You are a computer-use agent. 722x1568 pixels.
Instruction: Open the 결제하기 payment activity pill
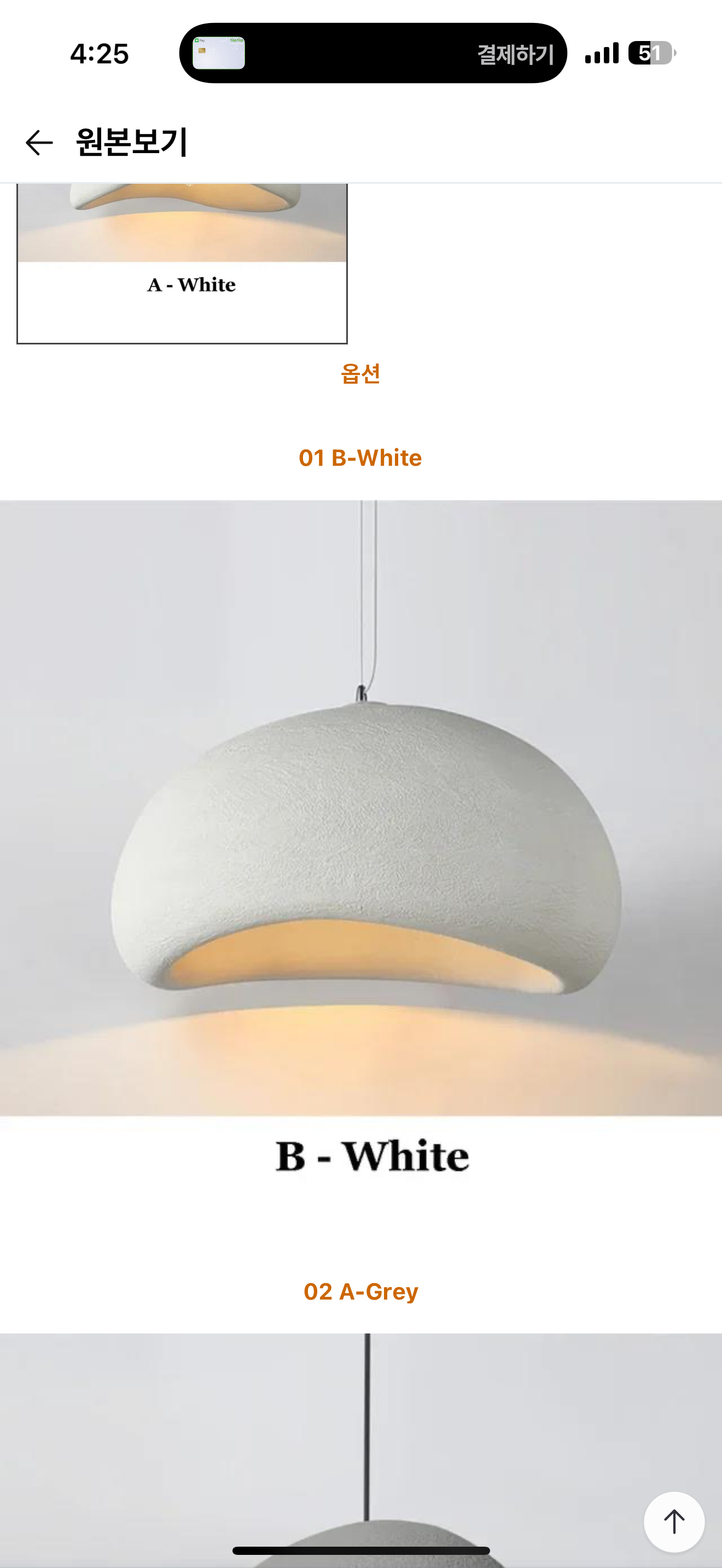(372, 54)
